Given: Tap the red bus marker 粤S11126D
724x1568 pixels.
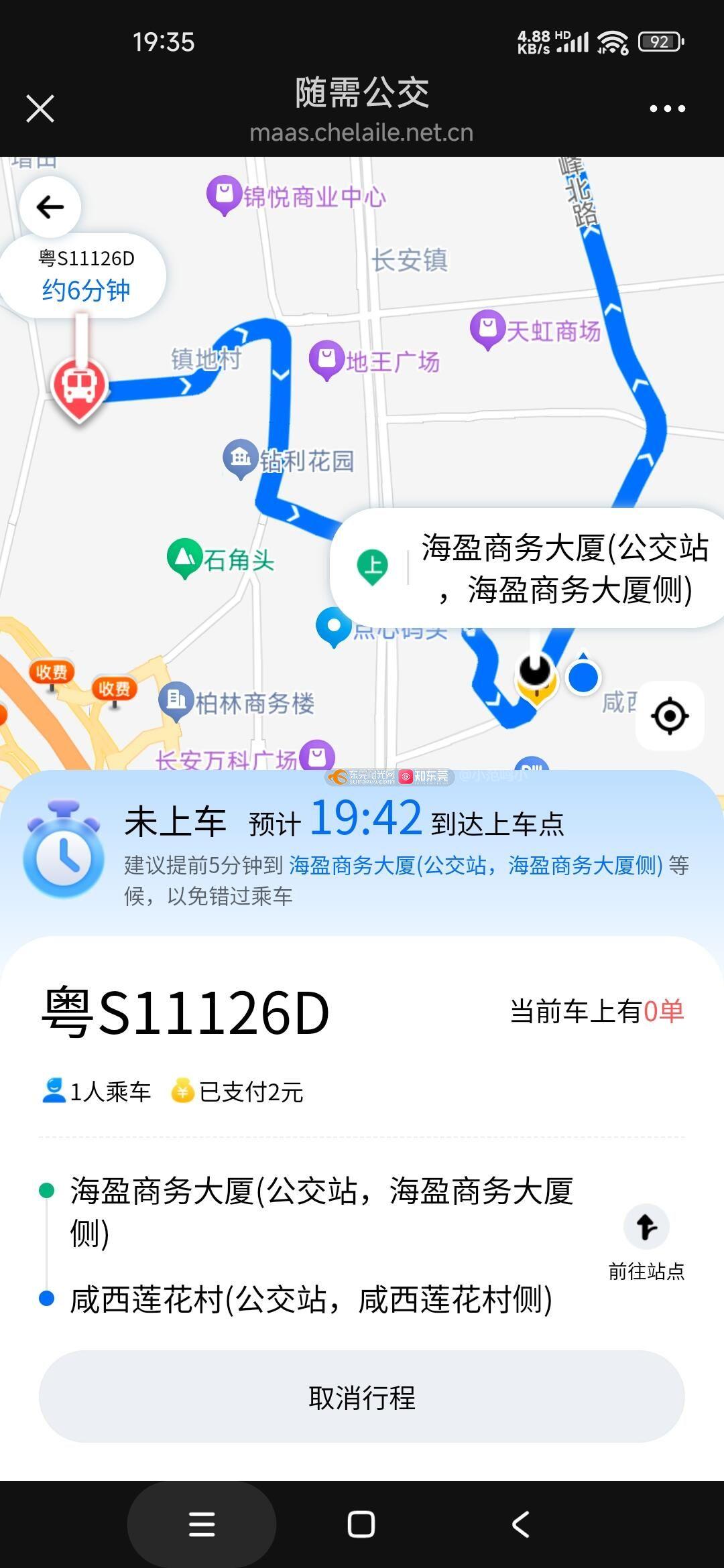Looking at the screenshot, I should pyautogui.click(x=79, y=387).
